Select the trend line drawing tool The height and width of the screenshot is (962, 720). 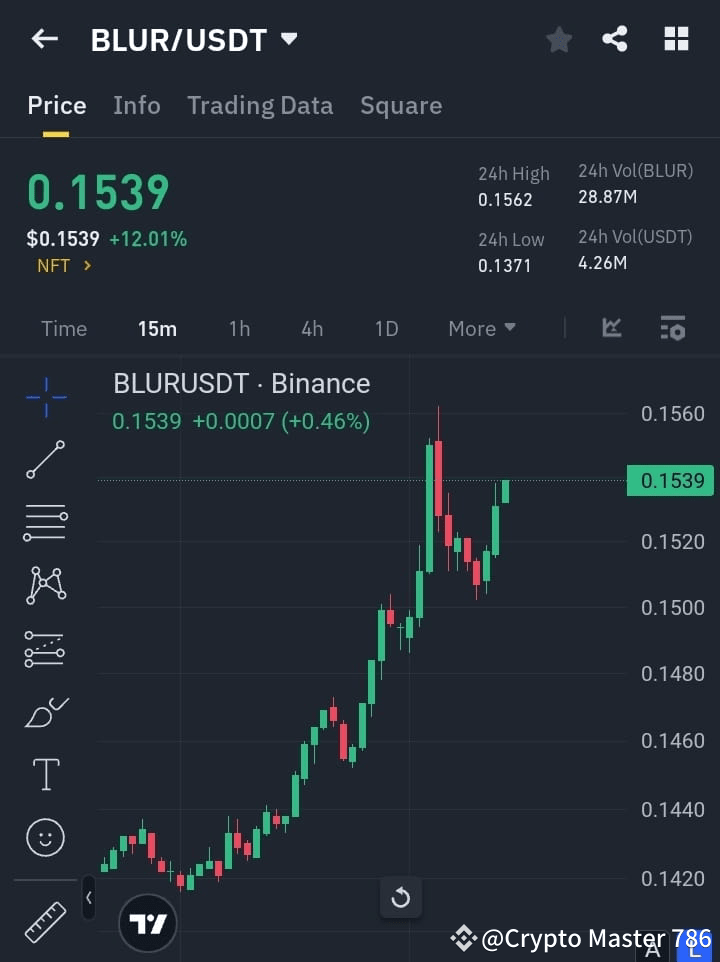(x=45, y=460)
